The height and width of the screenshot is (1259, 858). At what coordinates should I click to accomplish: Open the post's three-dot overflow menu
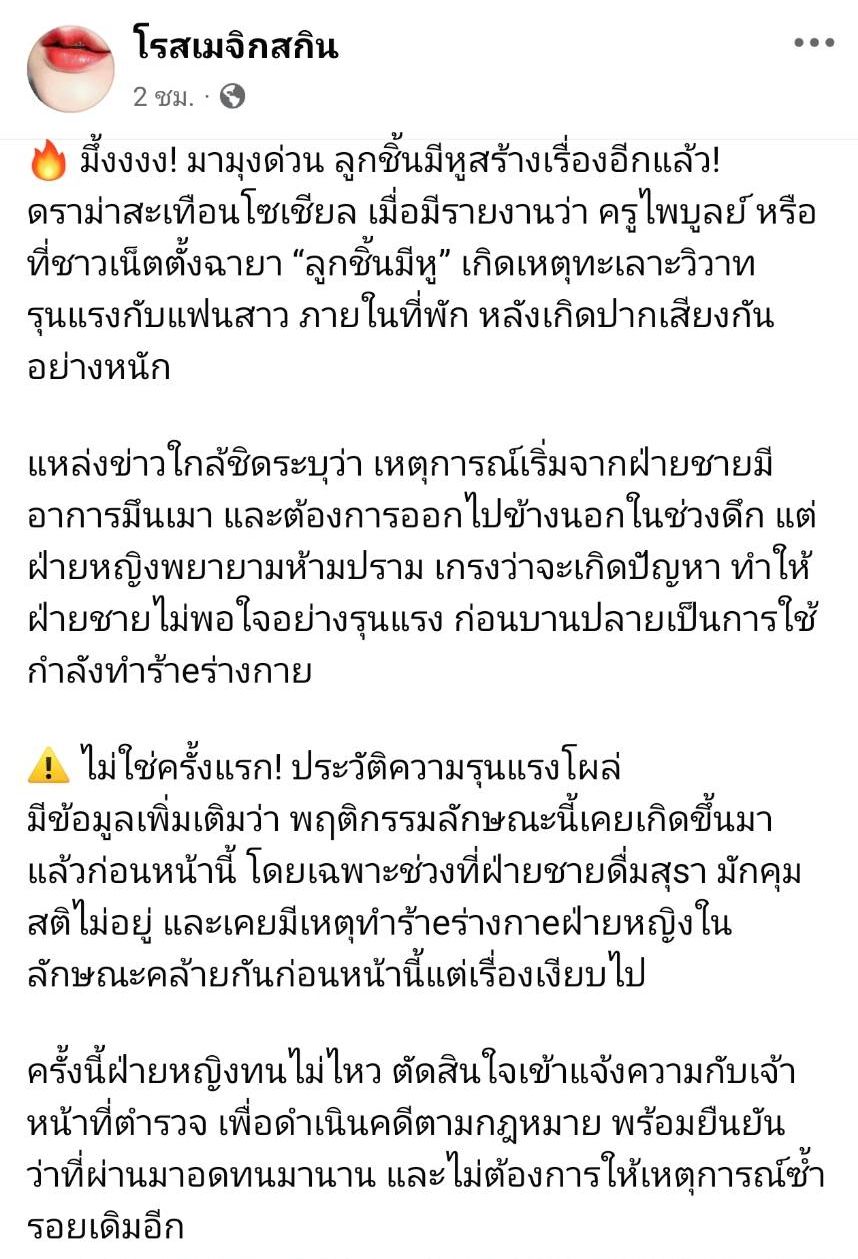point(814,43)
